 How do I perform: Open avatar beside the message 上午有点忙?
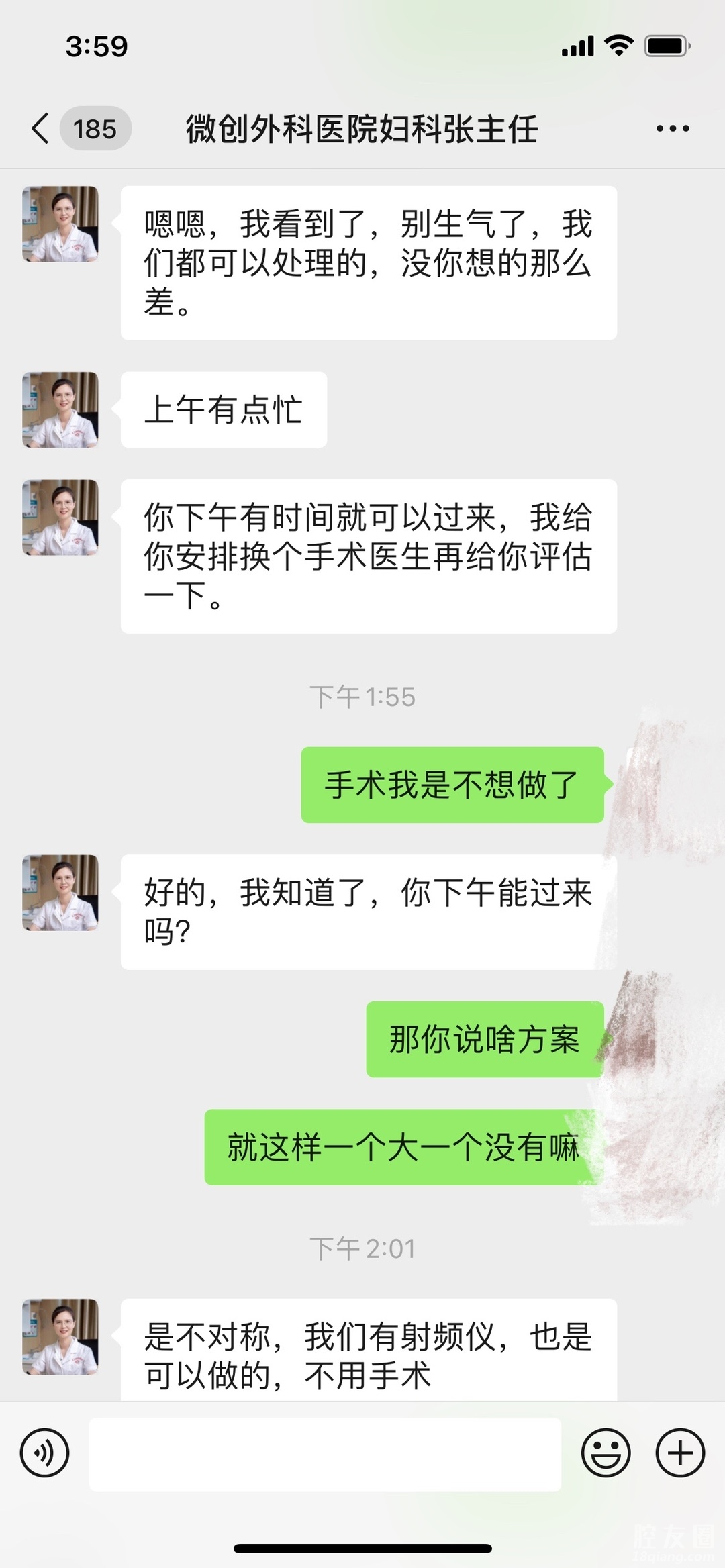(60, 409)
